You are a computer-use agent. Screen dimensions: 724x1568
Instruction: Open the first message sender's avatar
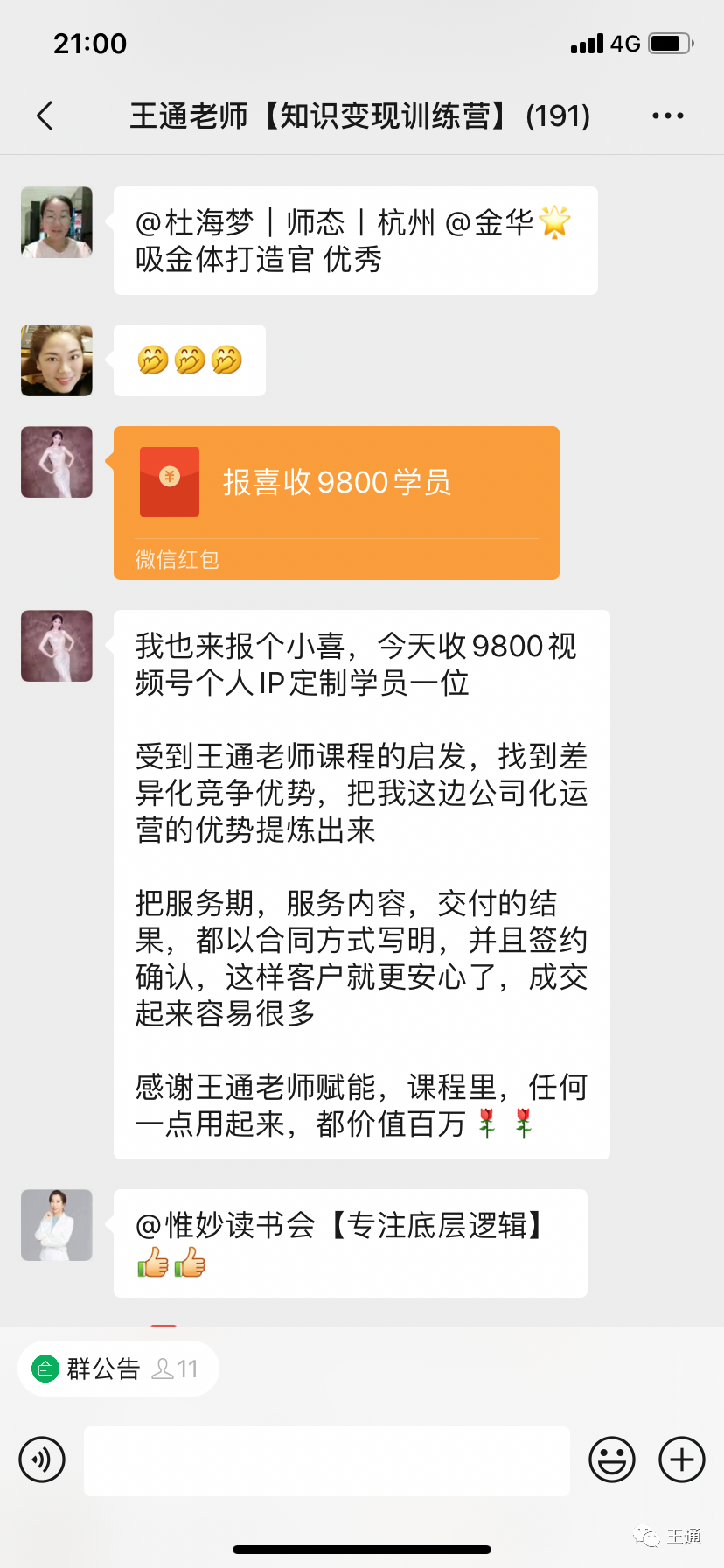coord(56,222)
